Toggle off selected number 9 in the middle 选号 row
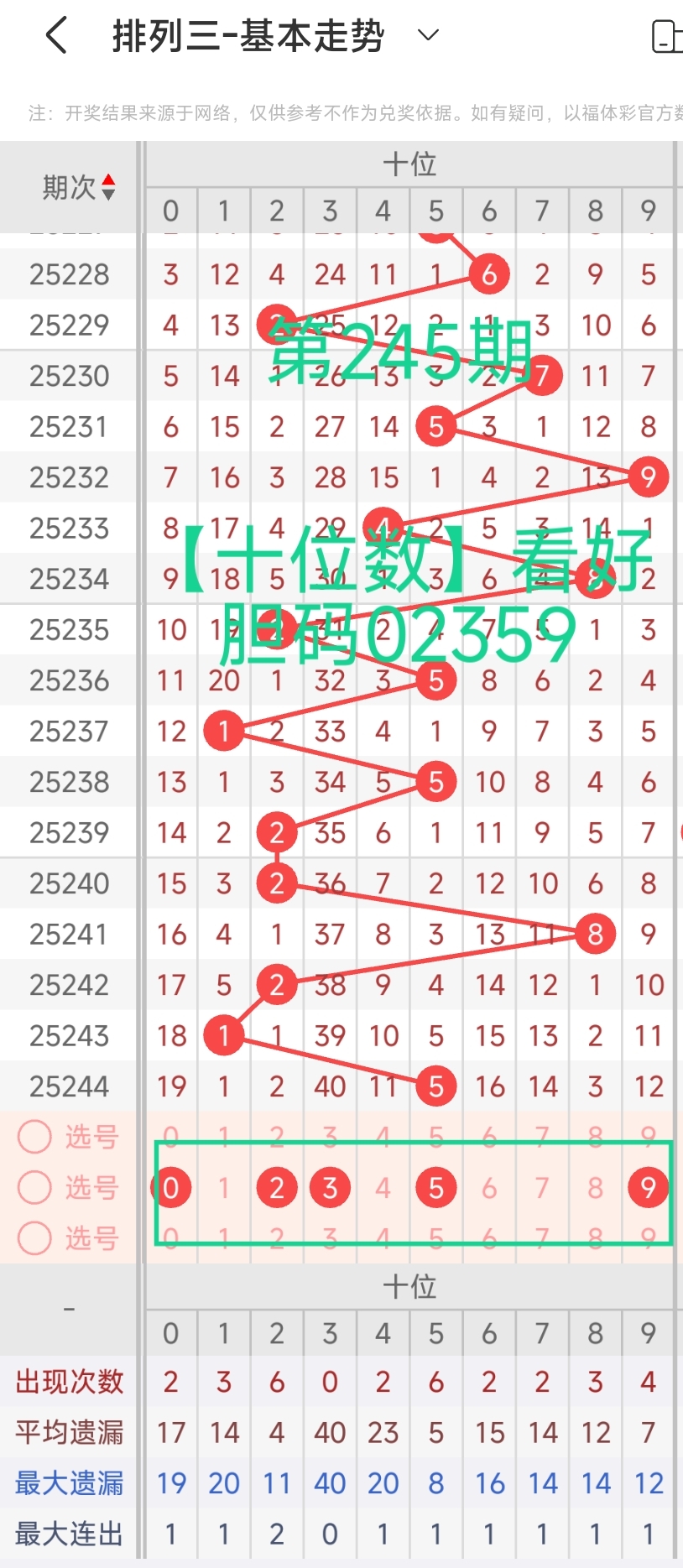This screenshot has height=1568, width=683. (x=648, y=1187)
